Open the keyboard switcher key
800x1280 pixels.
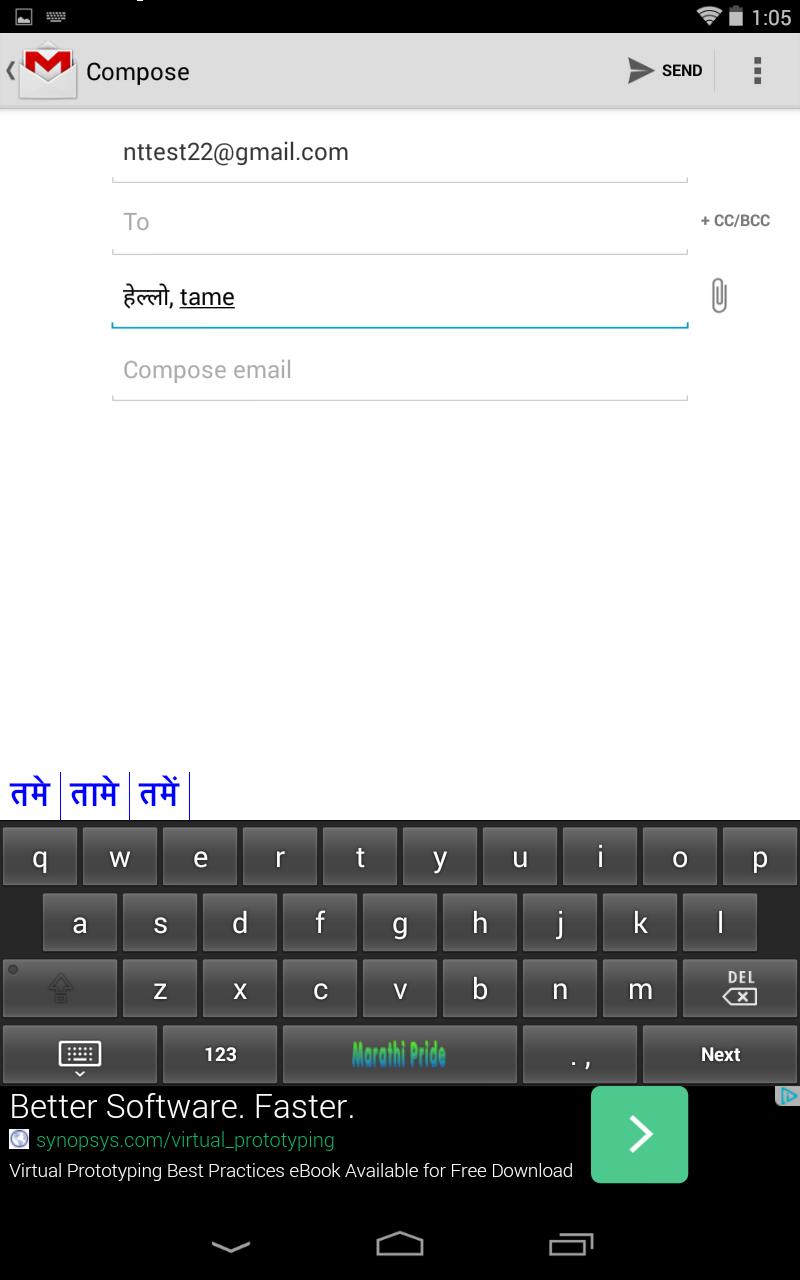(x=80, y=1054)
